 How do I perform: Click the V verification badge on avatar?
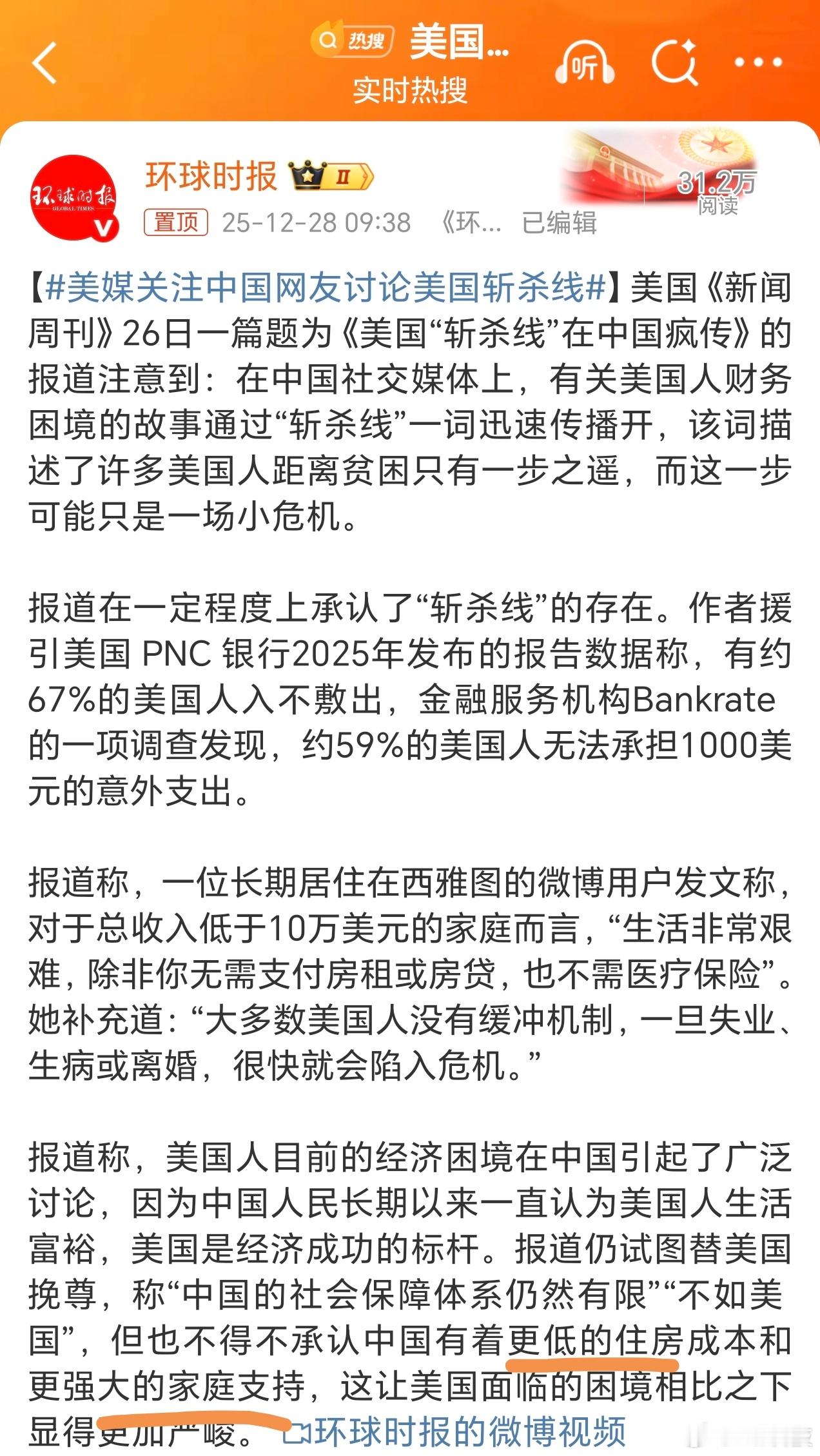[x=105, y=228]
